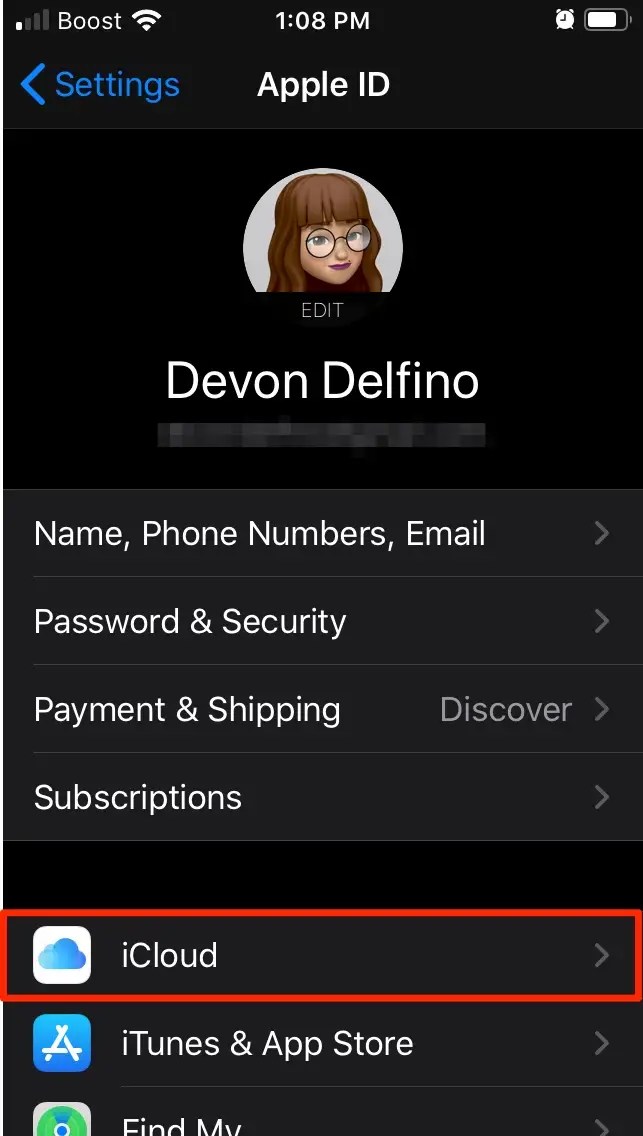Open iTunes & App Store settings
This screenshot has width=643, height=1136.
321,1043
